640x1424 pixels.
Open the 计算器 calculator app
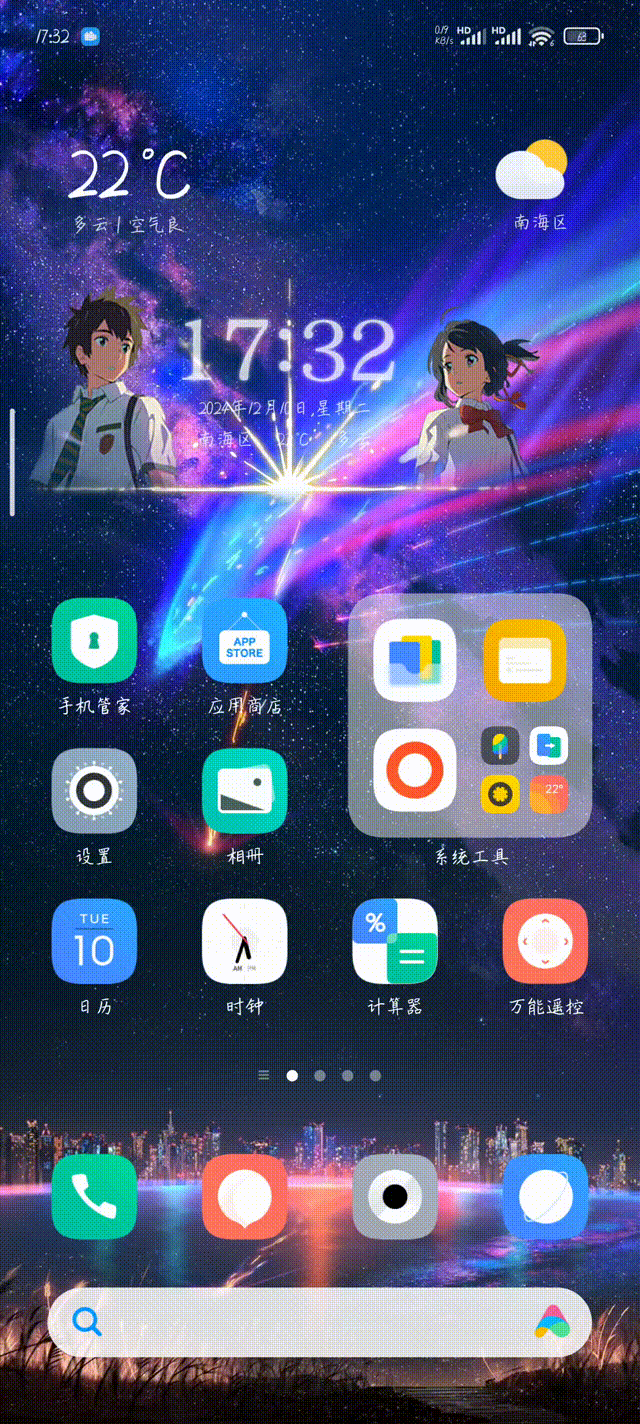pyautogui.click(x=395, y=941)
